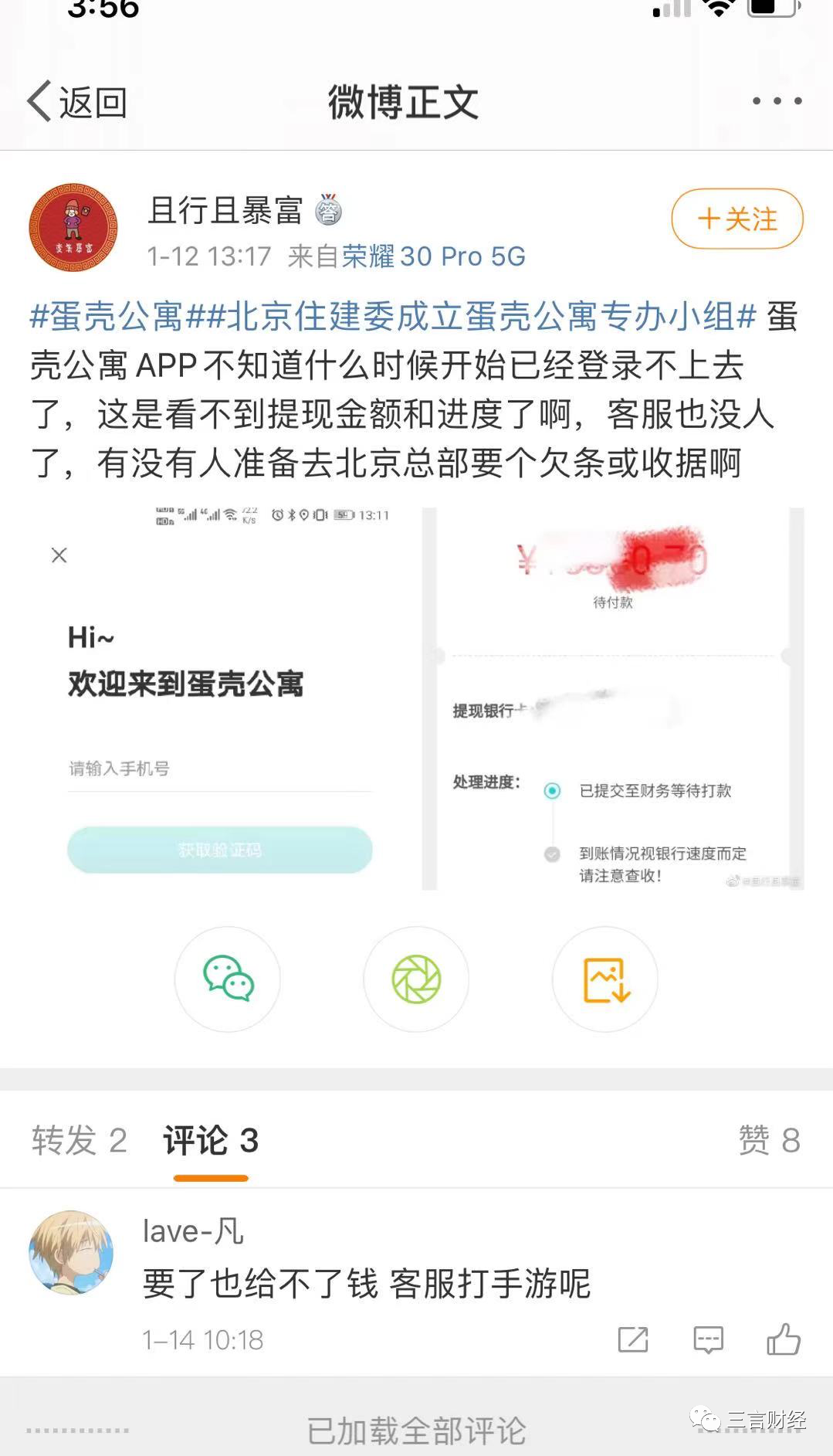833x1456 pixels.
Task: Open hashtag #北京住建委成立蛋壳公寓专办小组#
Action: click(x=471, y=317)
